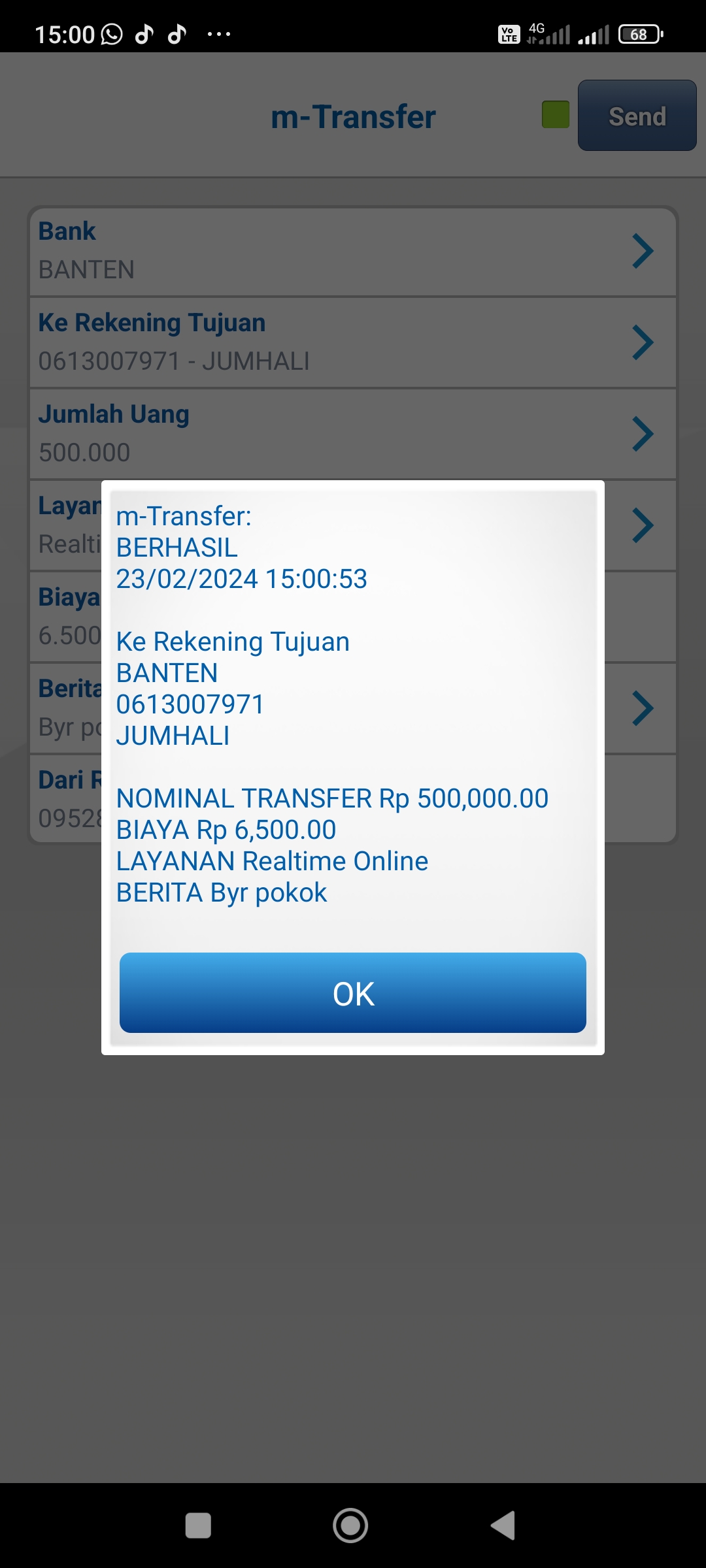Go to the home screen
Screen dimensions: 706x1568
click(350, 1526)
